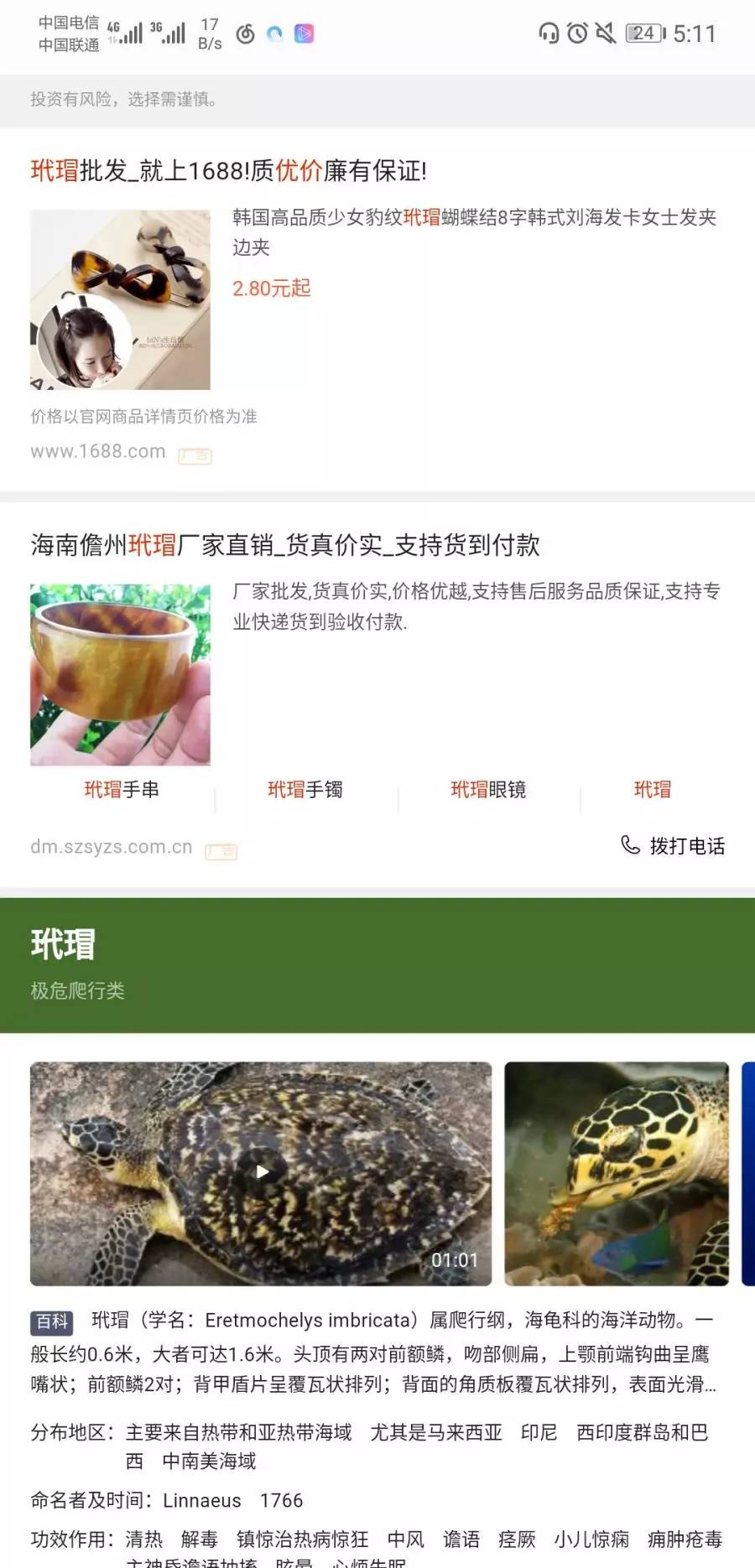Open the green 玳瑁 极危爬行类 card header
Image resolution: width=755 pixels, height=1568 pixels.
[x=377, y=964]
